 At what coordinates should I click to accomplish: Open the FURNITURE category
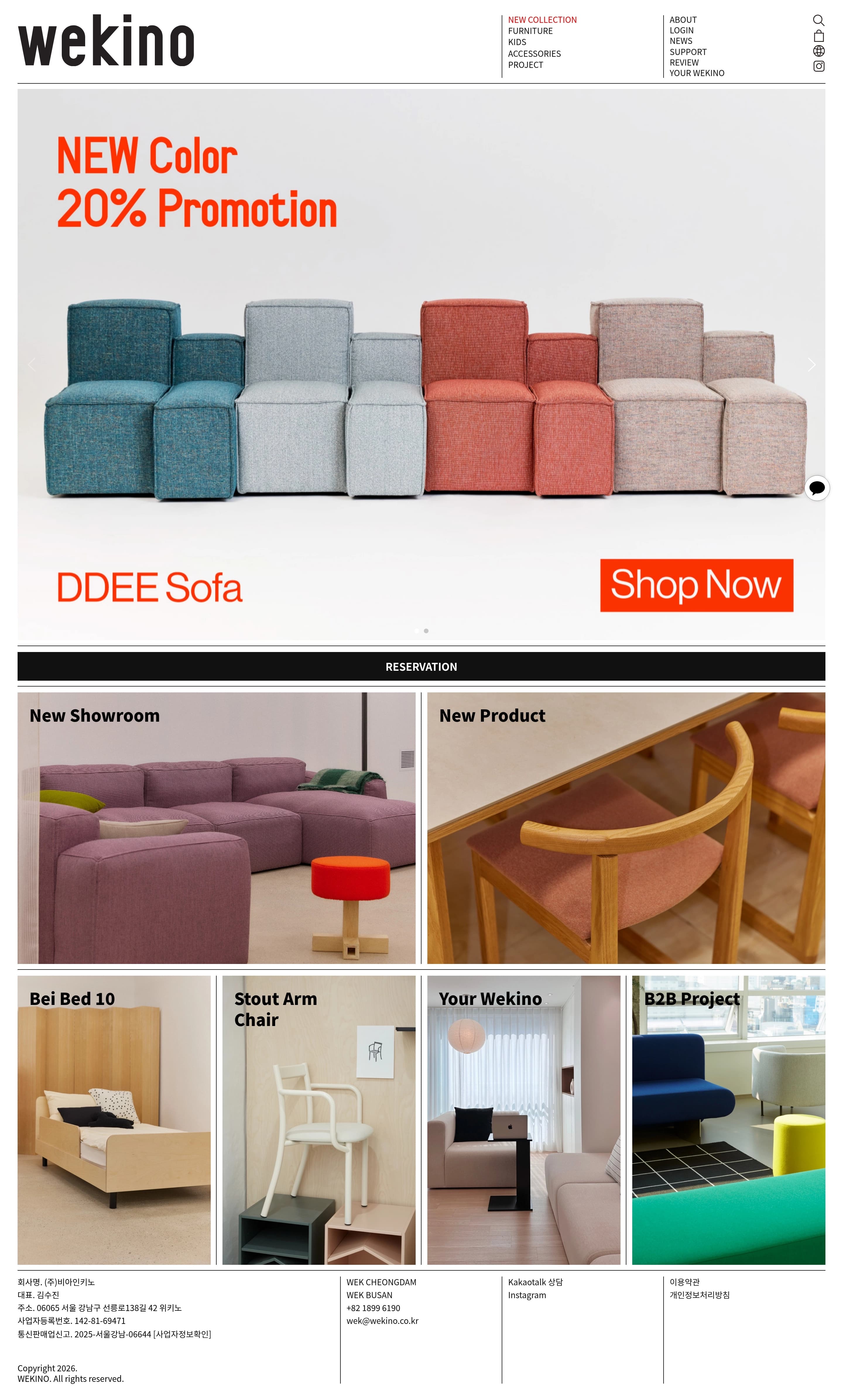[530, 31]
